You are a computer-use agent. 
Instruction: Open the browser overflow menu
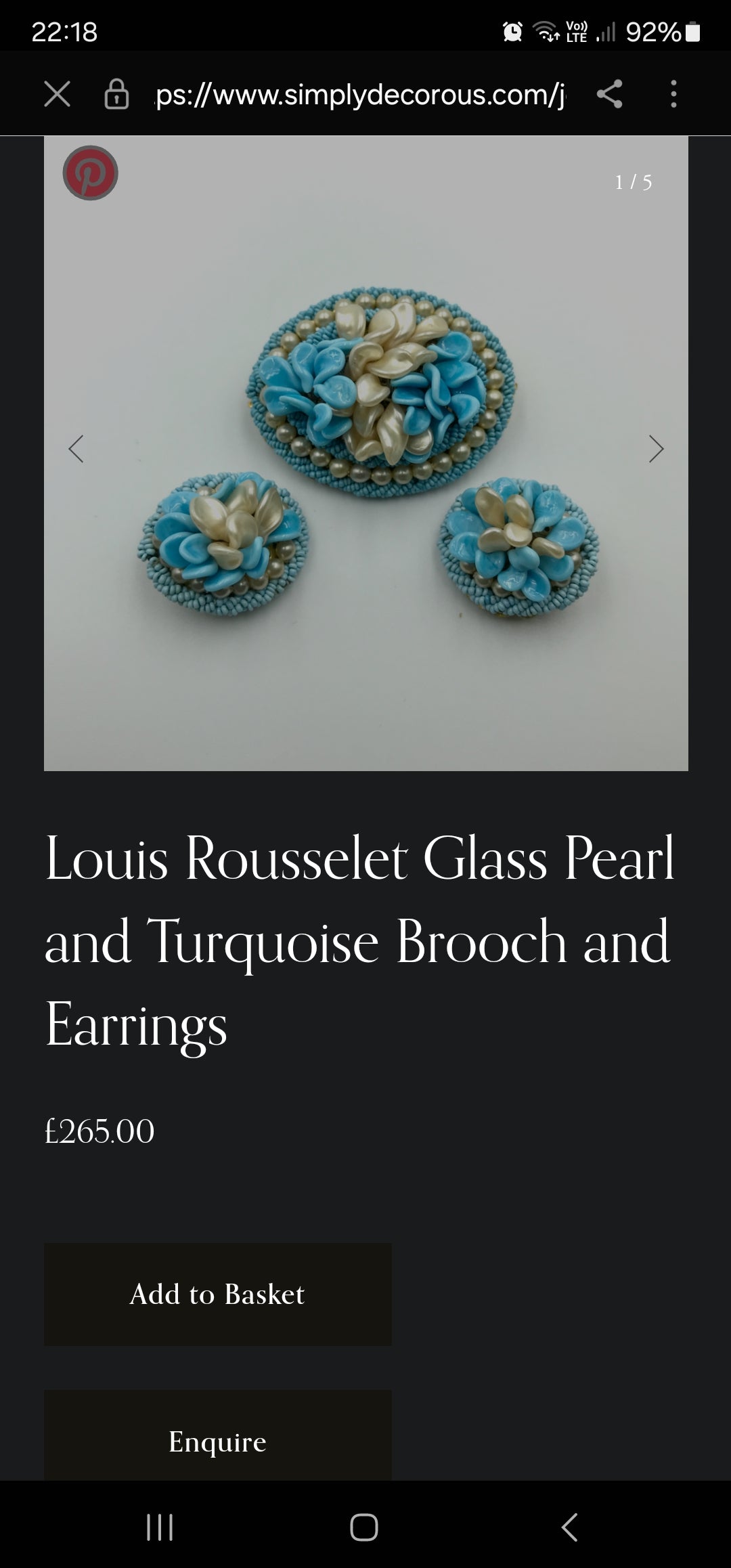pyautogui.click(x=673, y=94)
